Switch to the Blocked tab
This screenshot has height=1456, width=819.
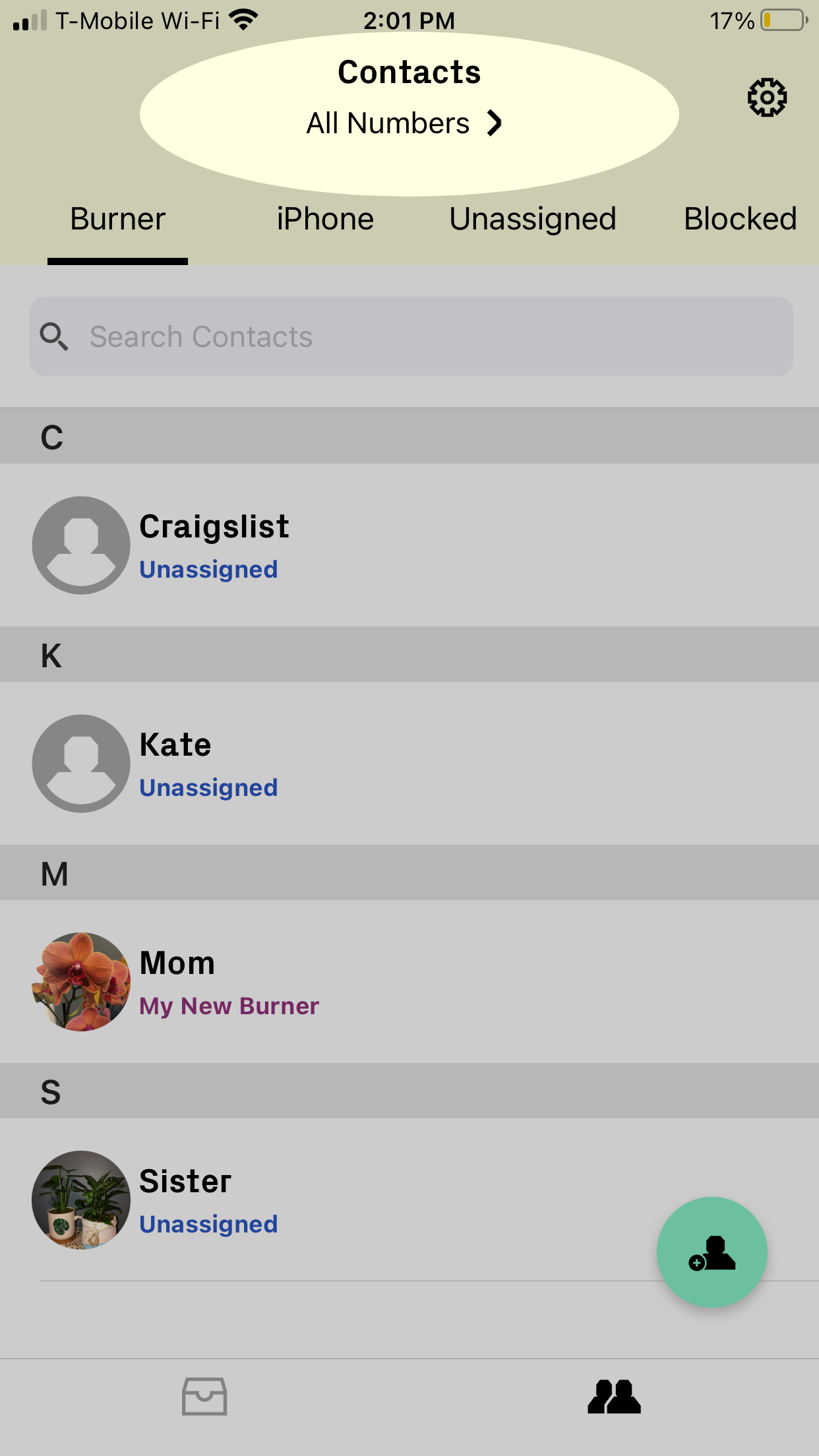click(741, 219)
